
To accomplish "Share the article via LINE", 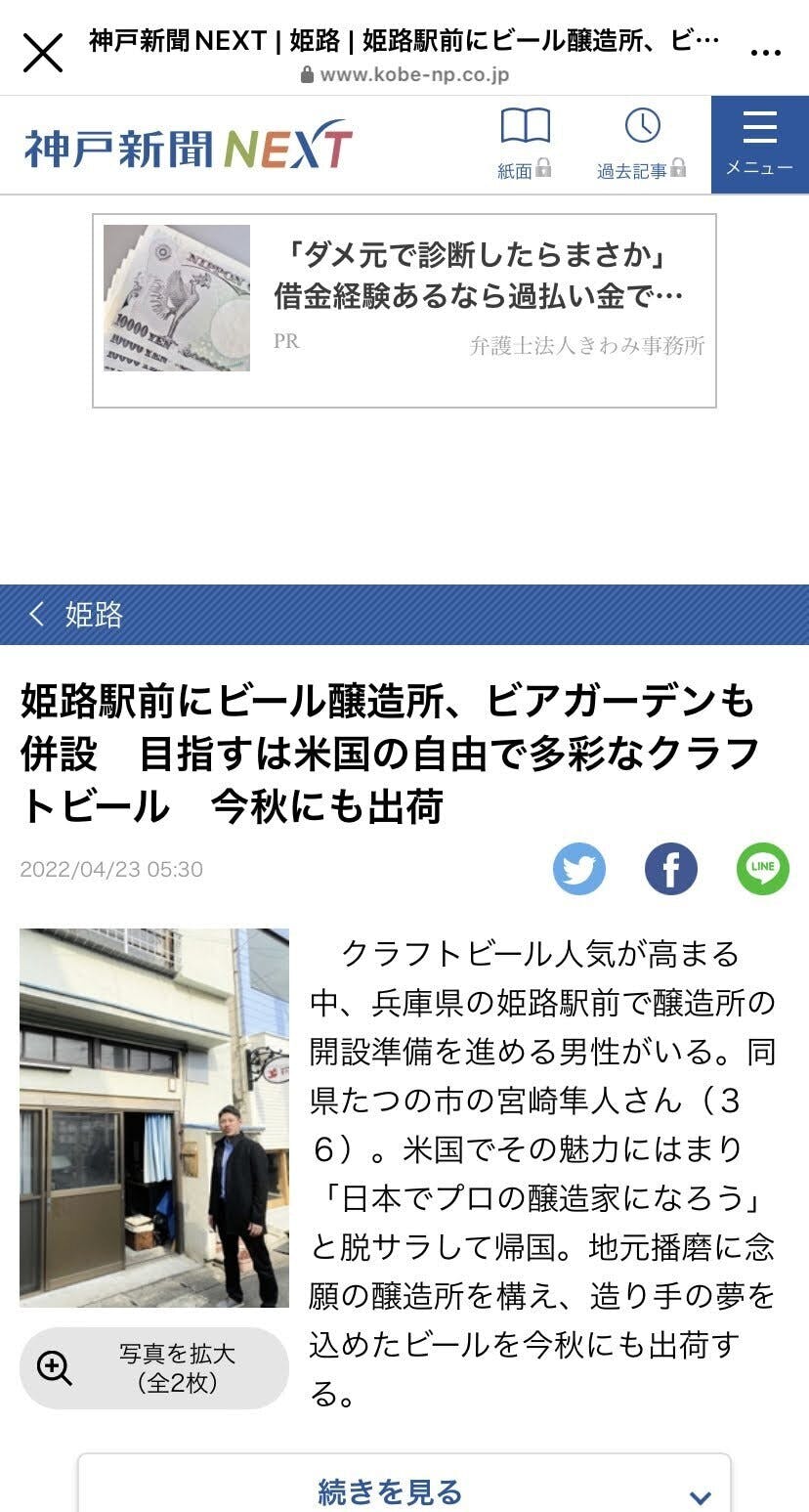I will click(x=762, y=869).
